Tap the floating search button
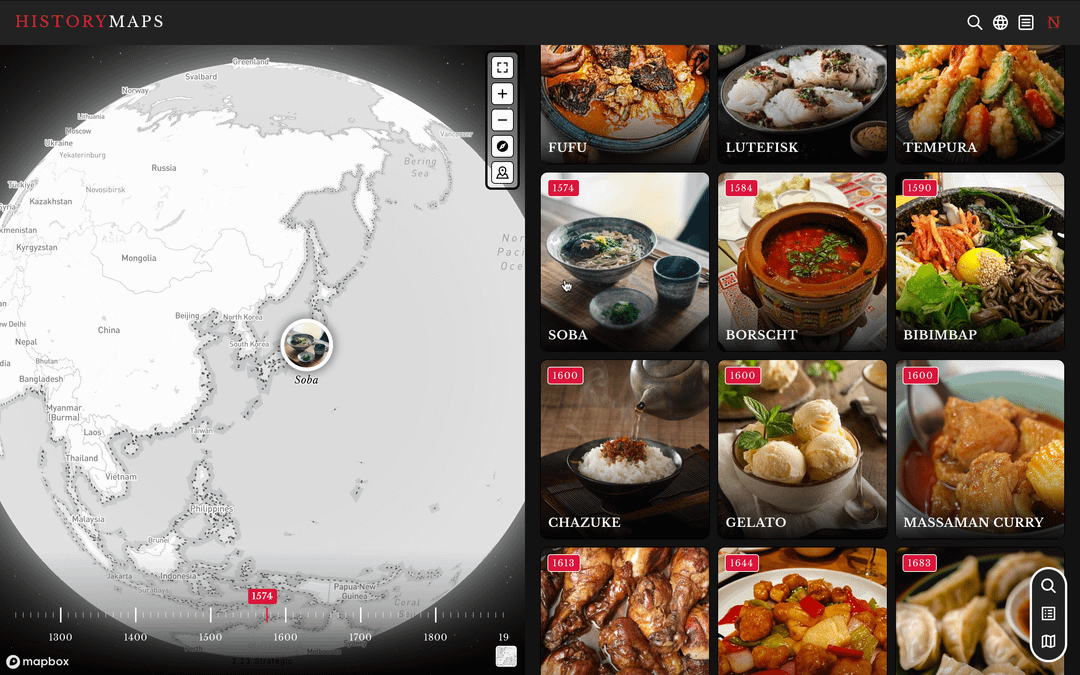1080x675 pixels. (x=1048, y=586)
